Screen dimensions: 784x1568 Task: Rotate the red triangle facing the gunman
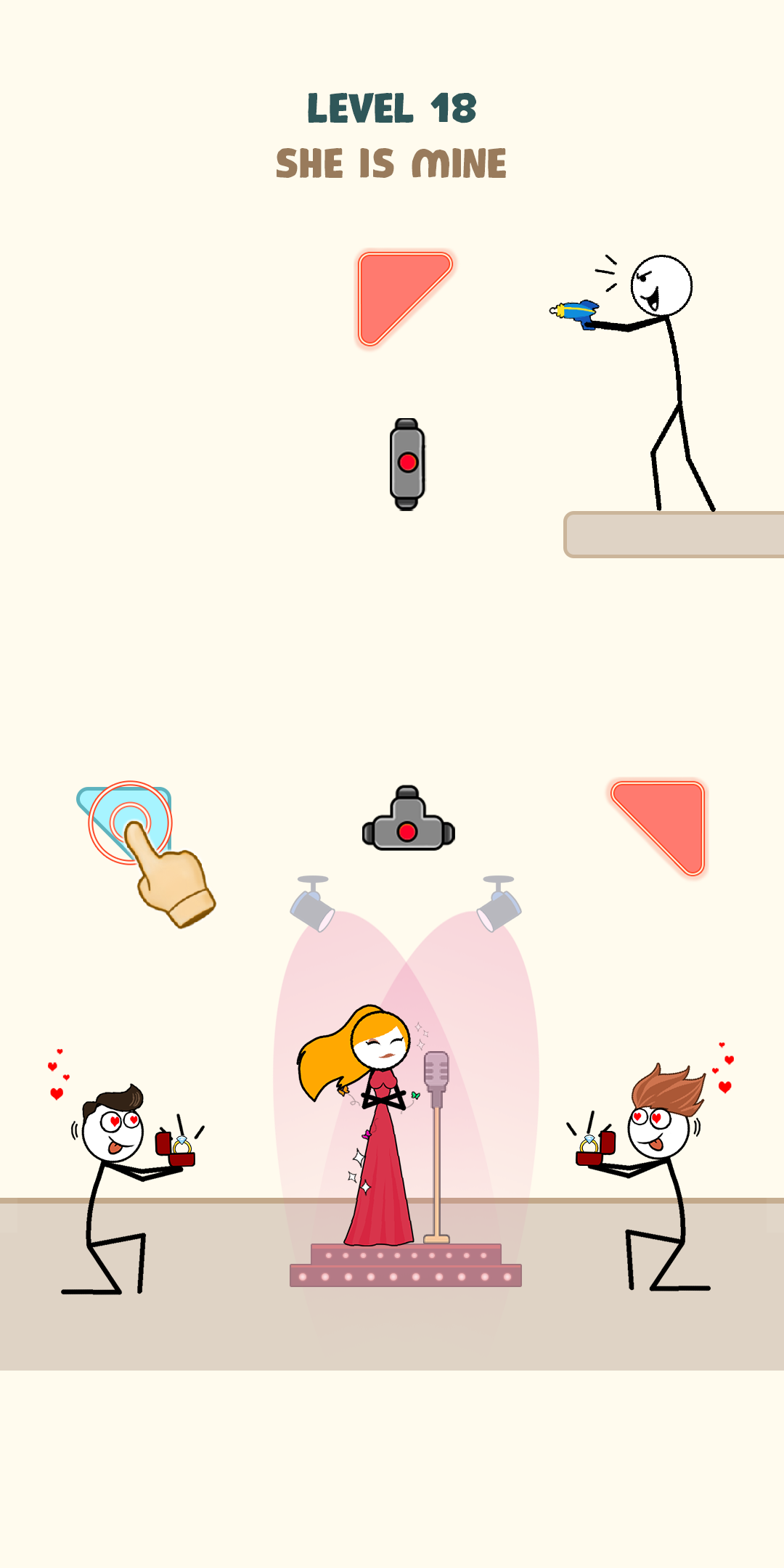click(x=394, y=289)
